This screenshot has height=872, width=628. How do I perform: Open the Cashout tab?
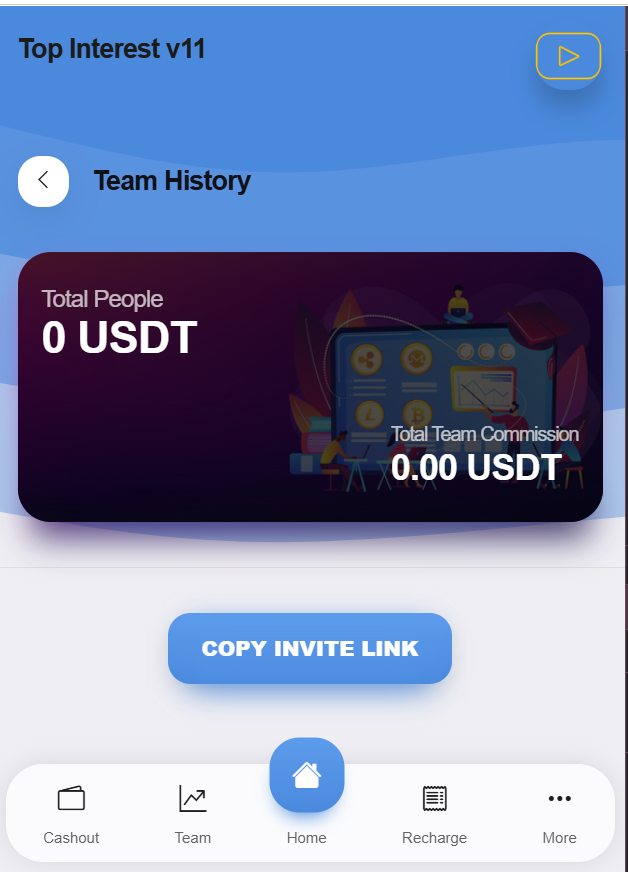(x=71, y=813)
